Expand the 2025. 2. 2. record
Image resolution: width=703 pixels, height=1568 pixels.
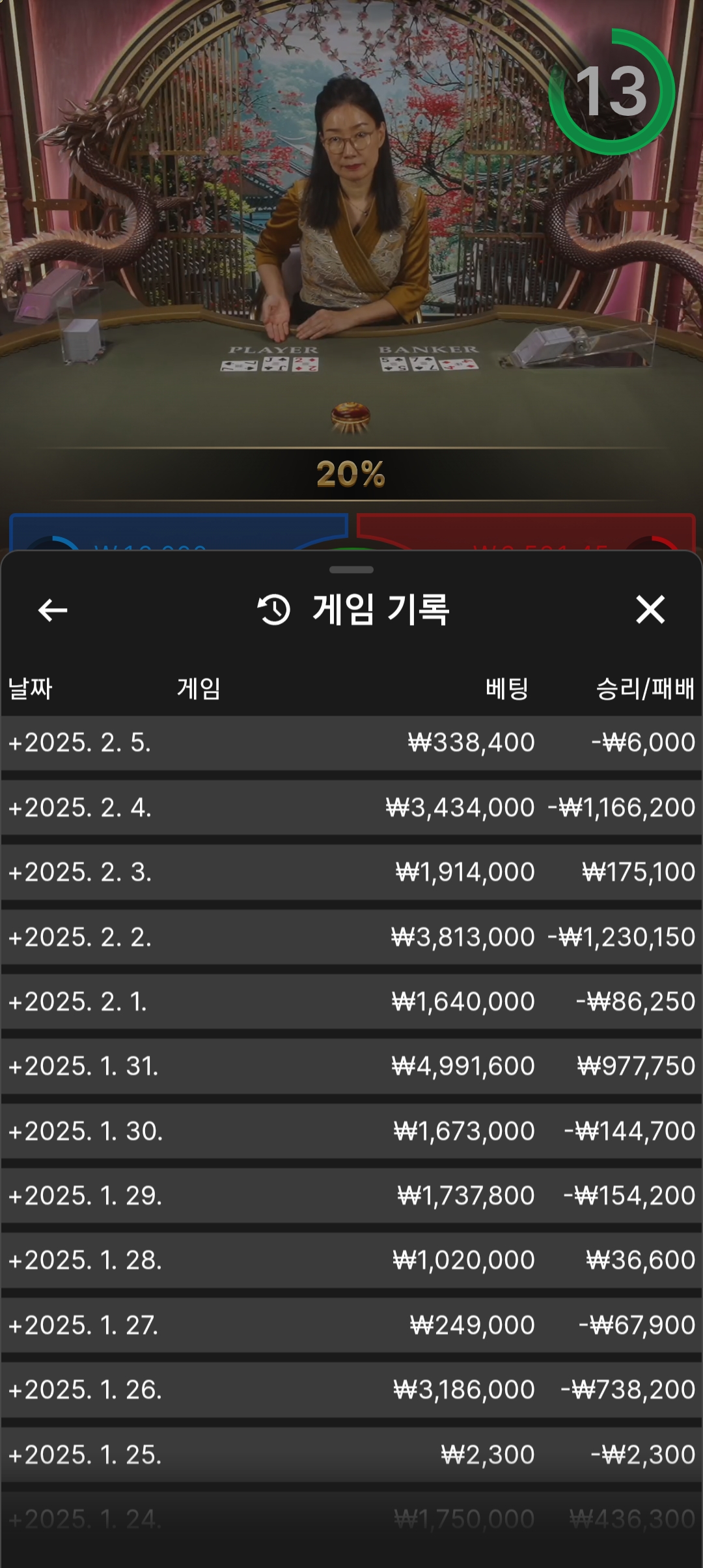(351, 937)
